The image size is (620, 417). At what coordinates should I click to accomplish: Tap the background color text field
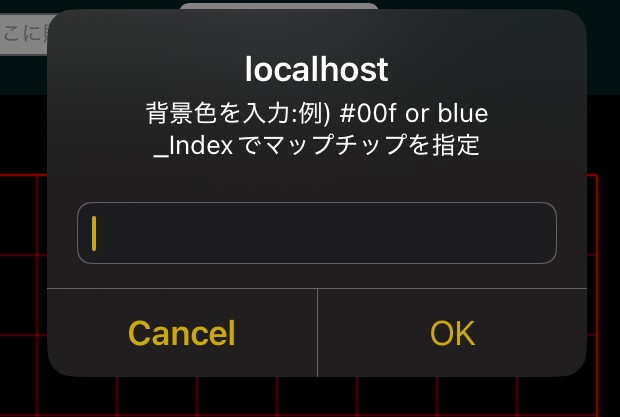tap(316, 233)
